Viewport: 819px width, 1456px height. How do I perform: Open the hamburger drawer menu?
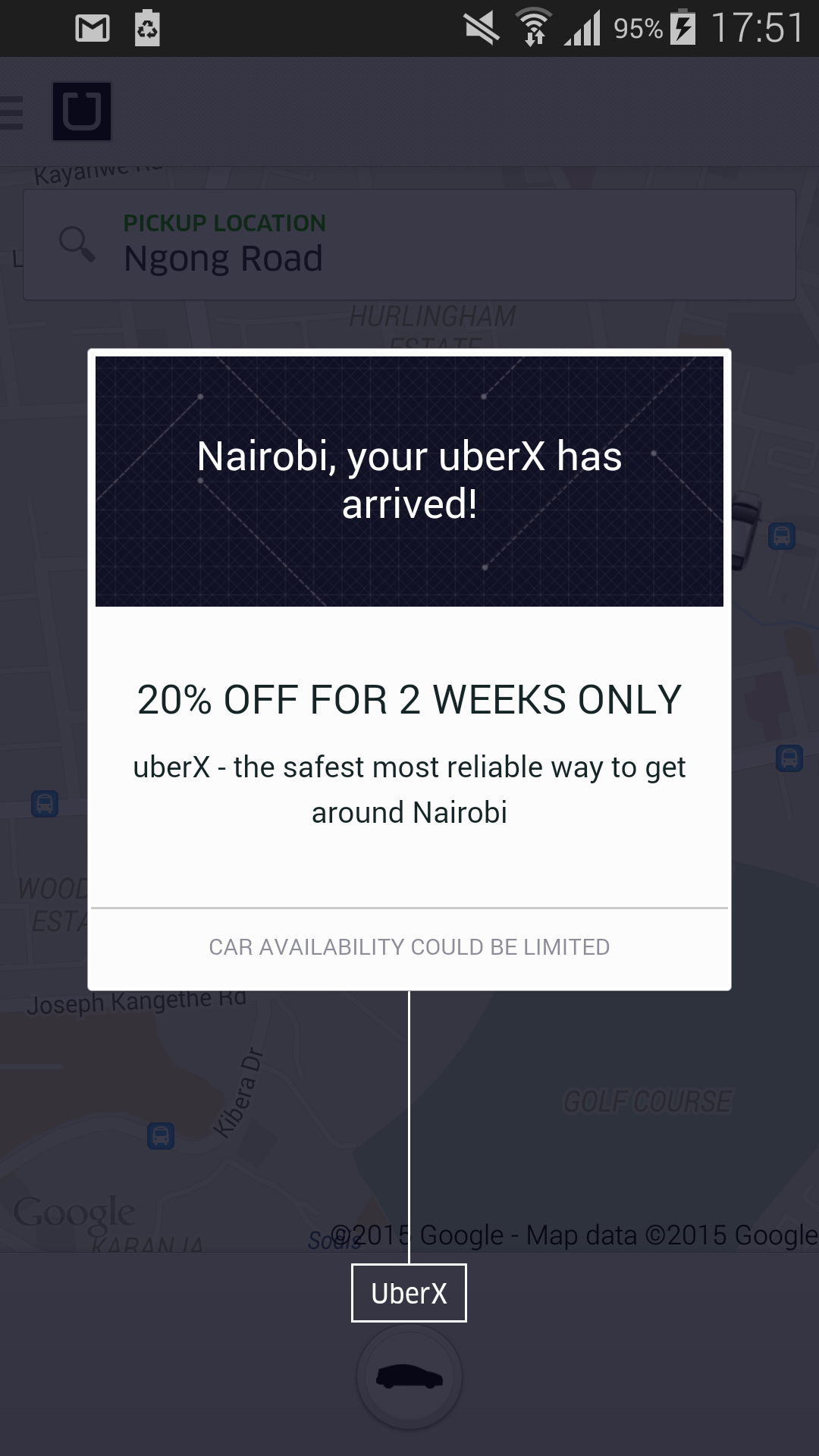tap(11, 113)
